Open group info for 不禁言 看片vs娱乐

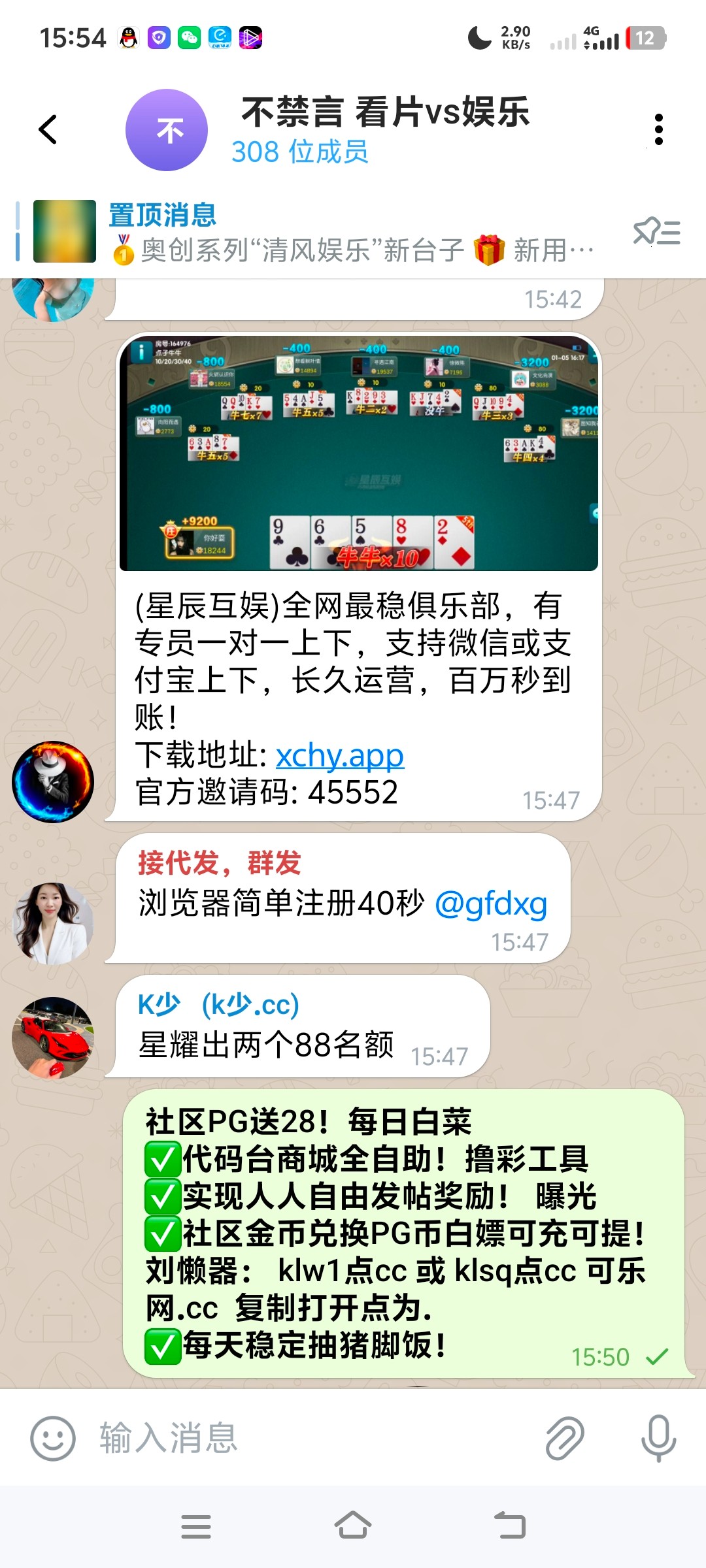(384, 129)
